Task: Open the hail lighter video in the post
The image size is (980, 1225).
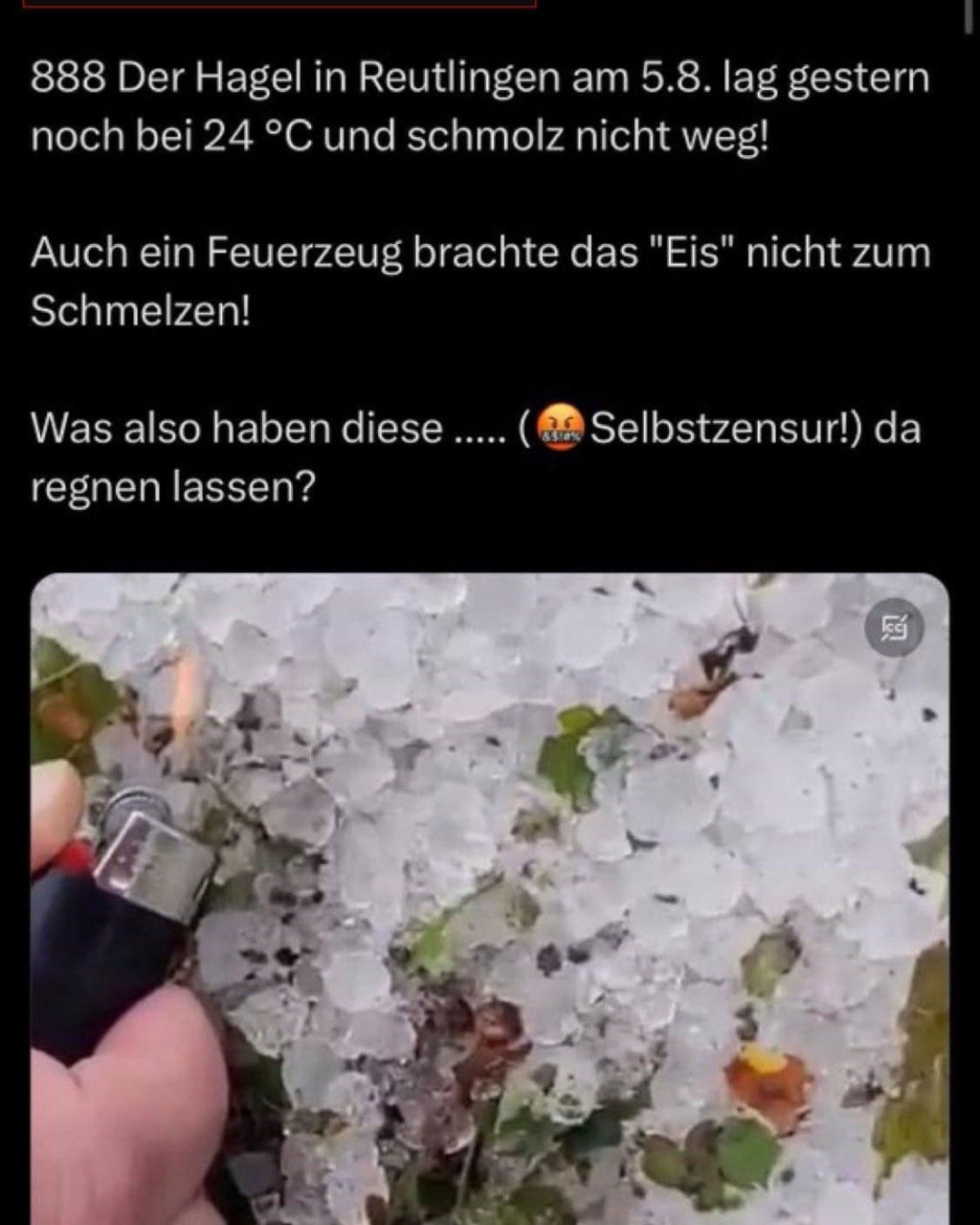Action: [x=490, y=900]
